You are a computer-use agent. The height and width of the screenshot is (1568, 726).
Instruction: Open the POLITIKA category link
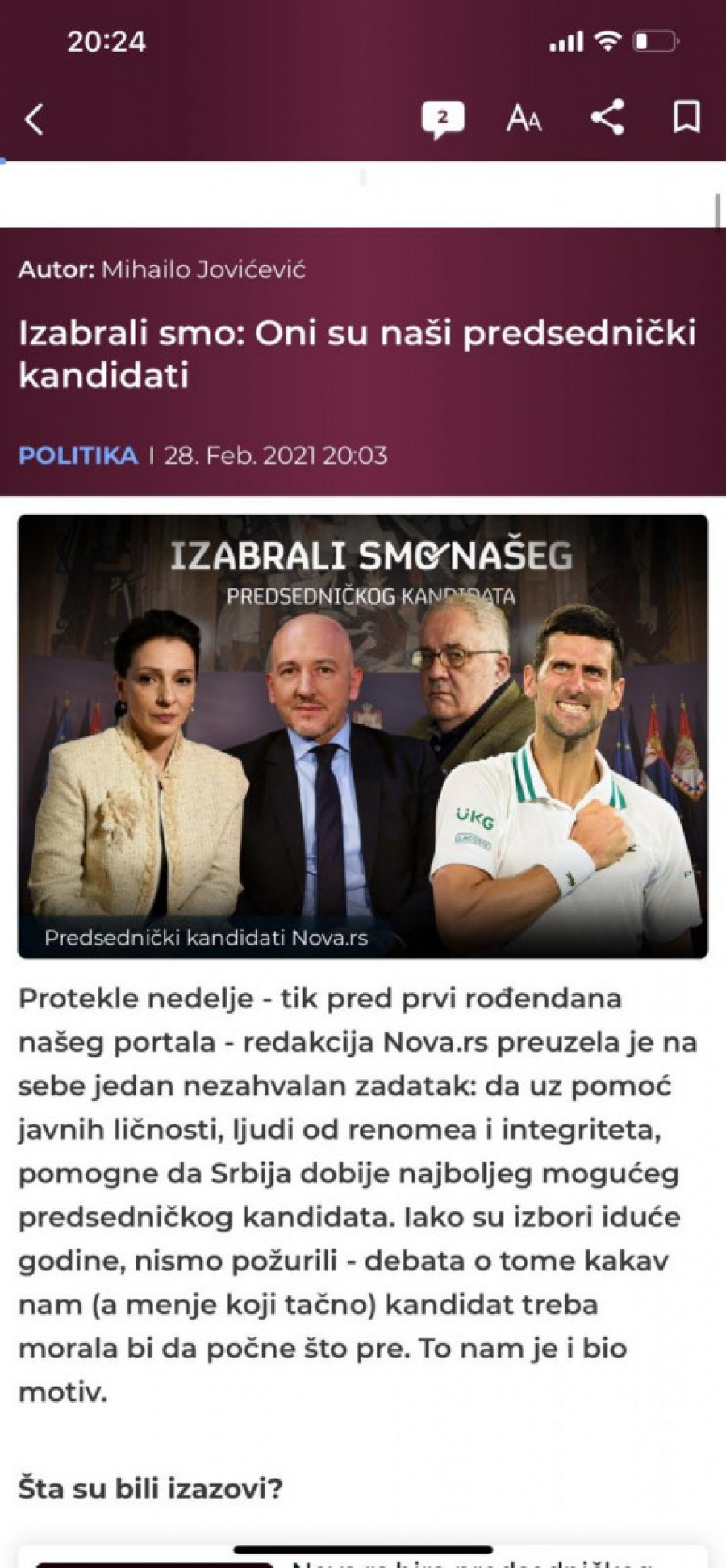click(78, 455)
